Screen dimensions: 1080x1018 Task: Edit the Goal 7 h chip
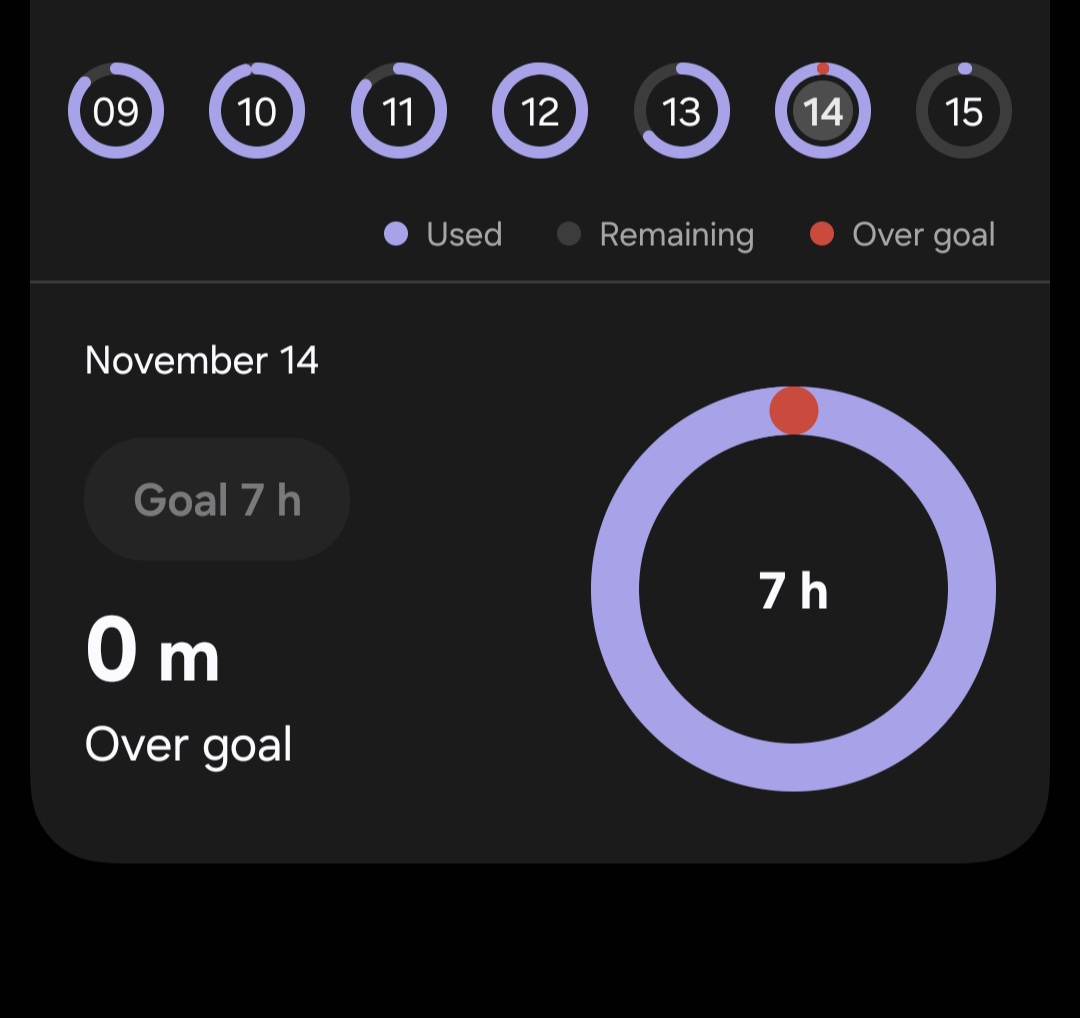(x=217, y=499)
